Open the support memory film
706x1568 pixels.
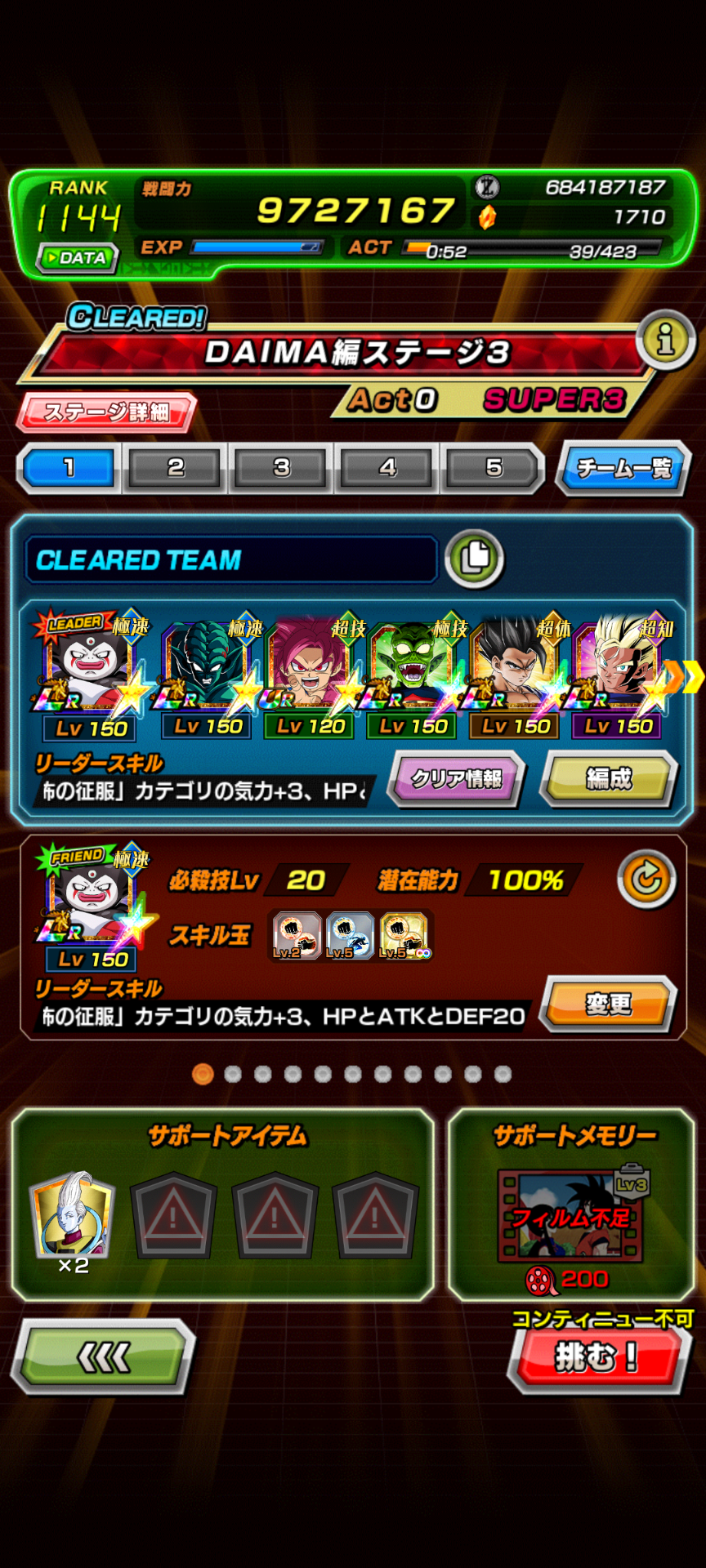571,1217
